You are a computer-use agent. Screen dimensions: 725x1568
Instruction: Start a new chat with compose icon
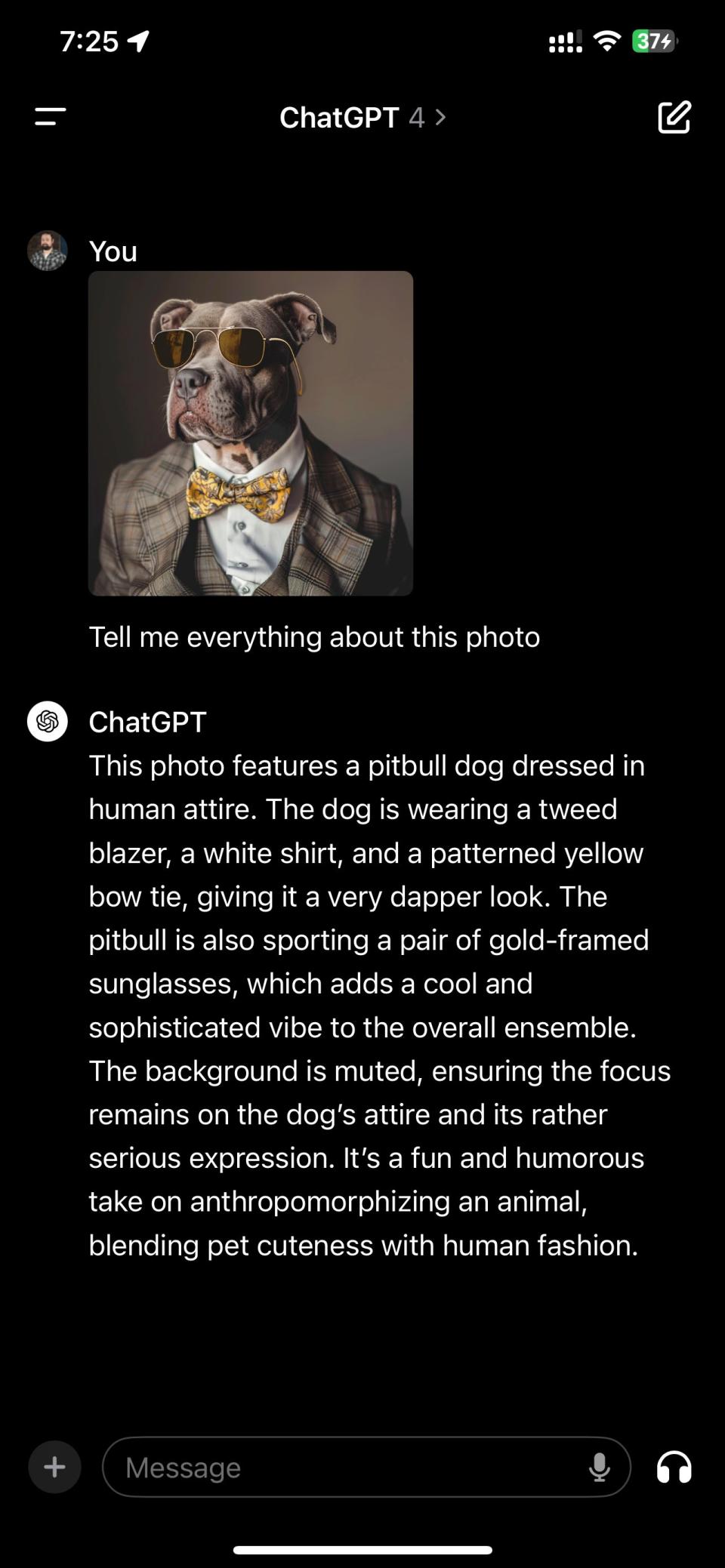tap(674, 117)
